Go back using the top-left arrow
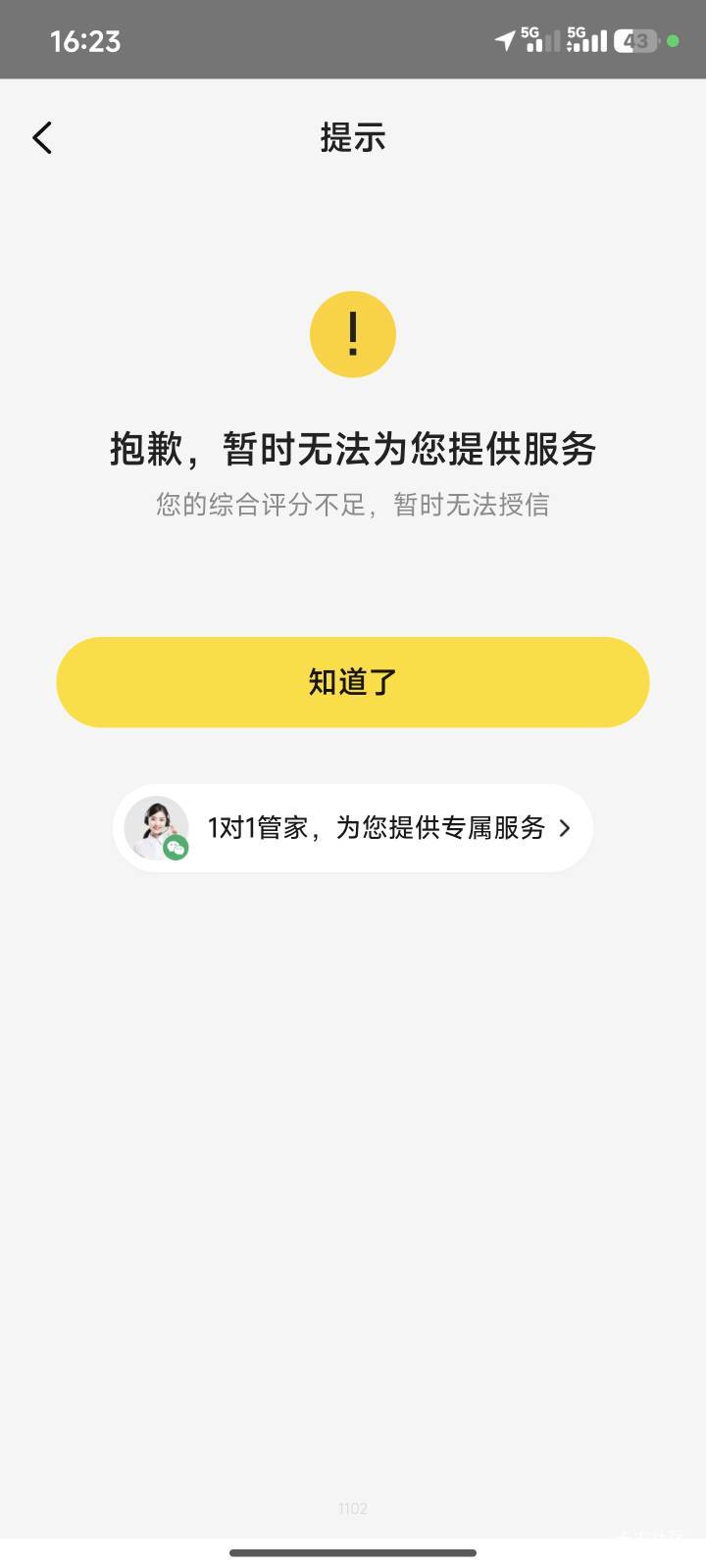This screenshot has width=706, height=1568. coord(42,138)
